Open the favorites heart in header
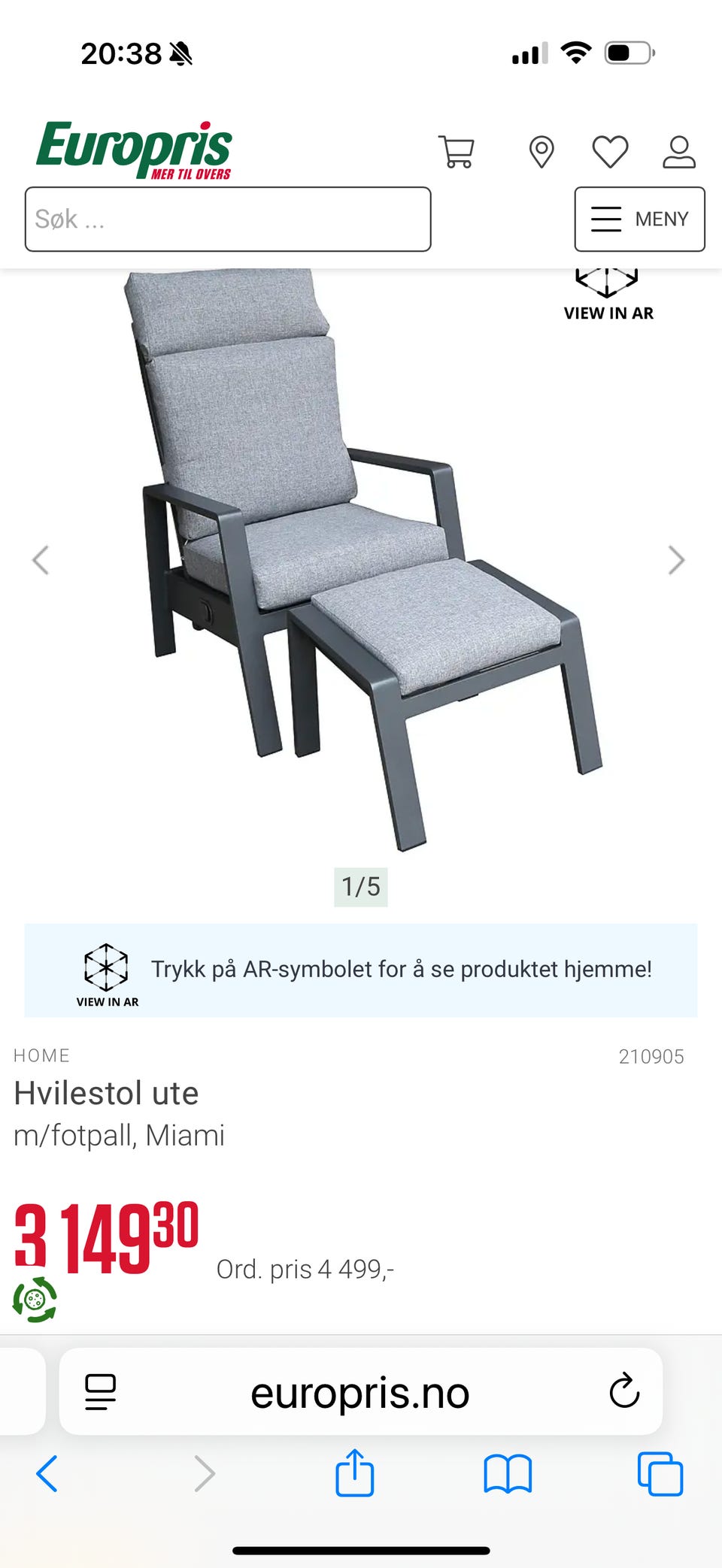 tap(610, 152)
